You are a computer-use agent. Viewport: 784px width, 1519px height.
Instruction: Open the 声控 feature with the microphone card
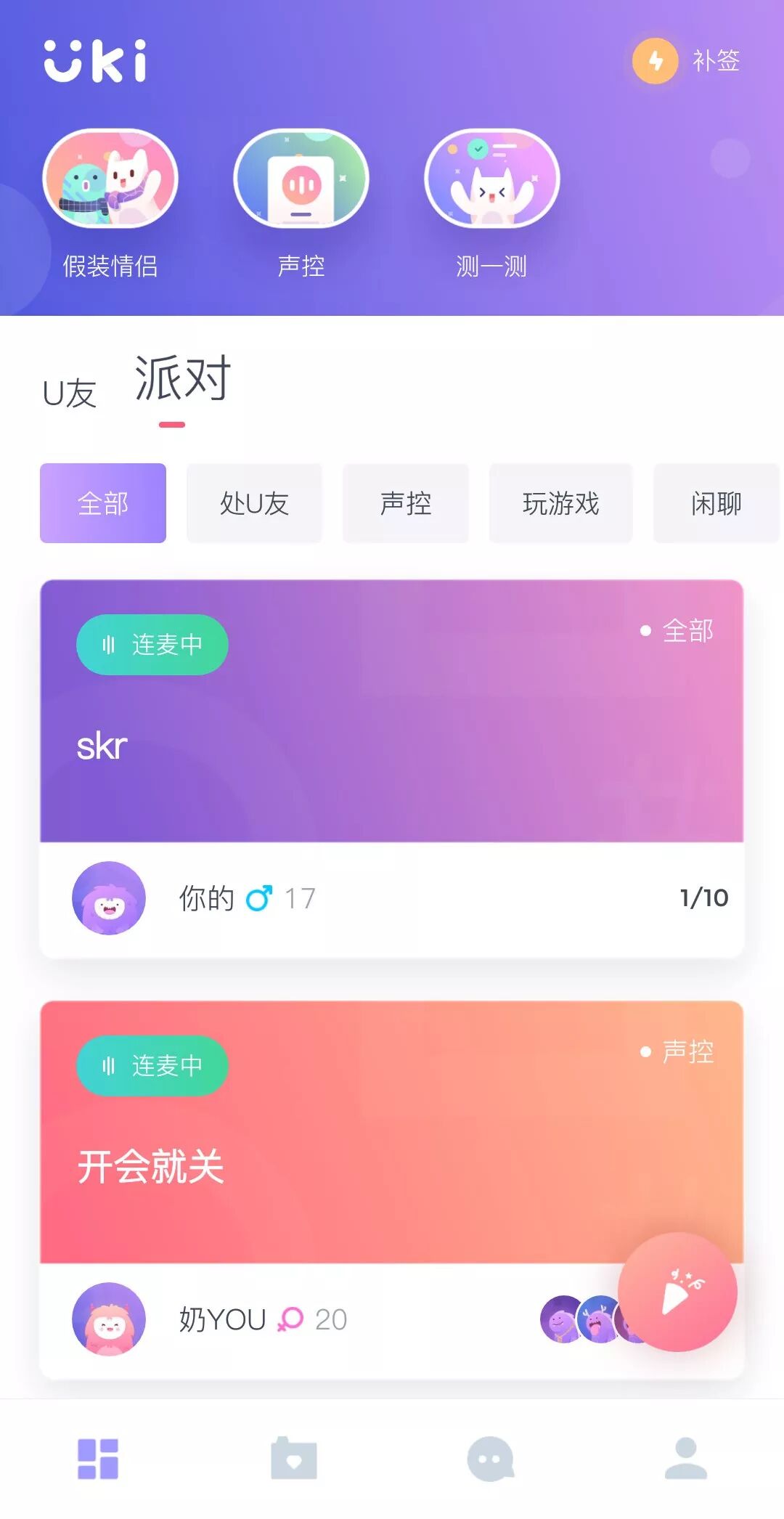[301, 179]
